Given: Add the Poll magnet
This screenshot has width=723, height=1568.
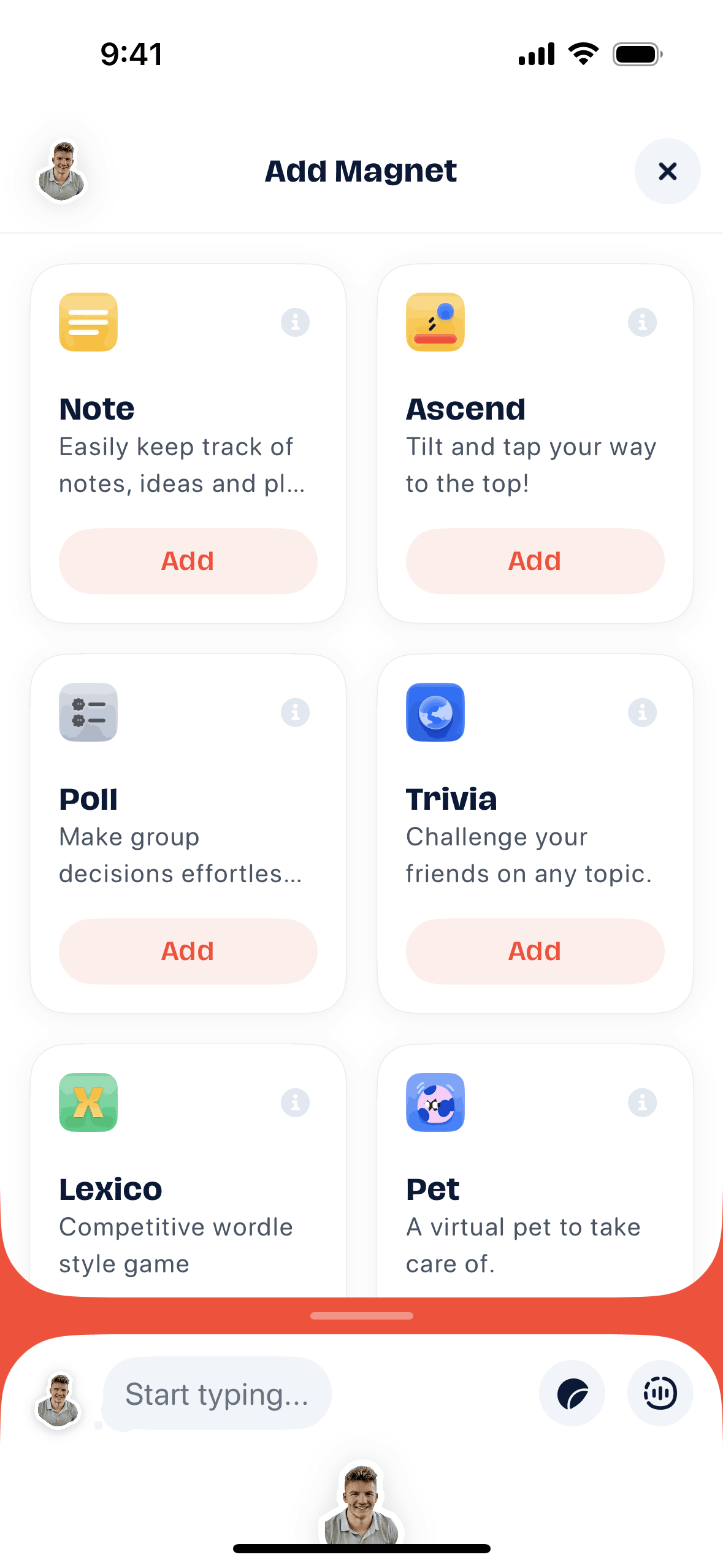Looking at the screenshot, I should pos(187,950).
